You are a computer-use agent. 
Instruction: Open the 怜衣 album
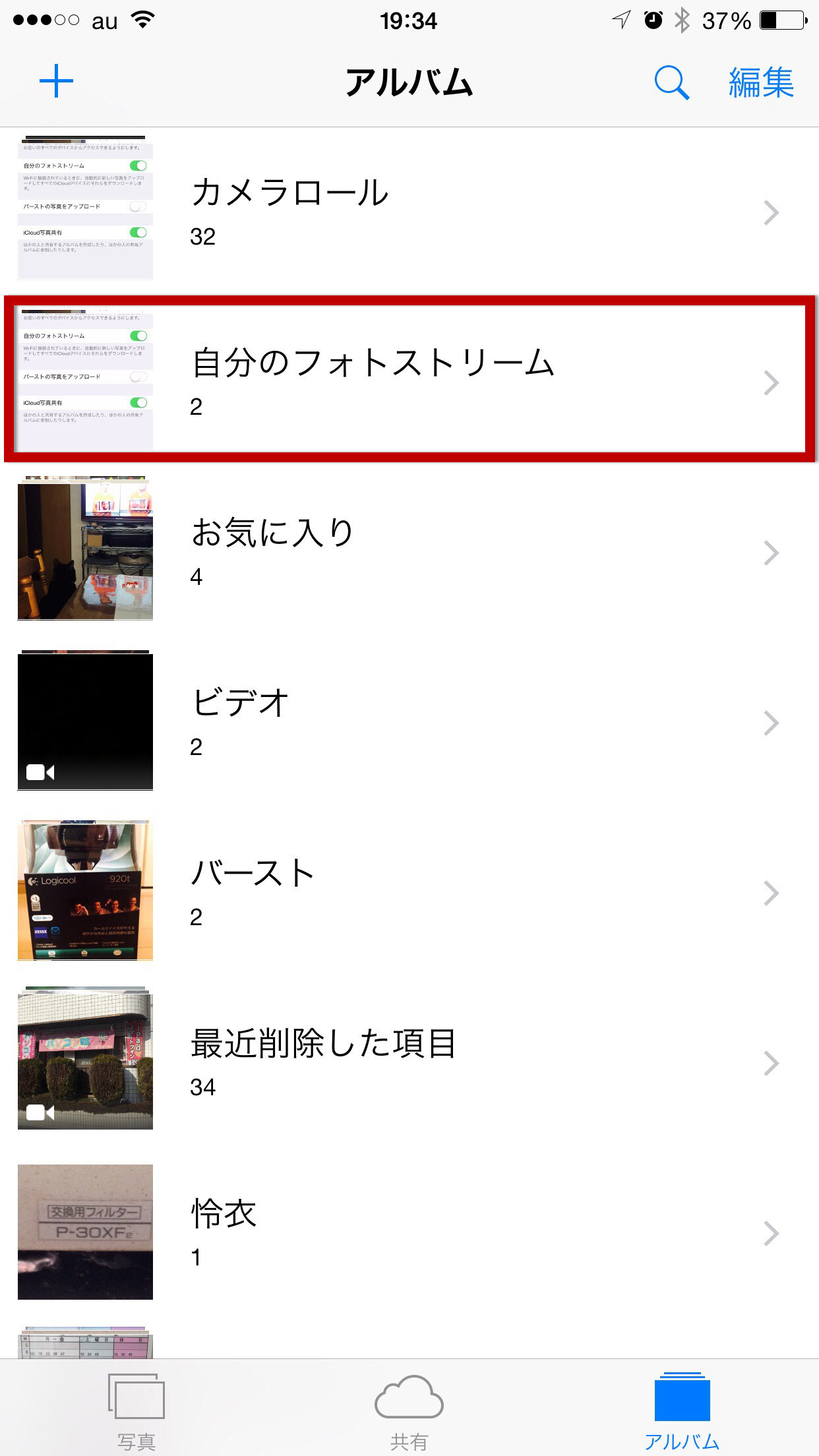(409, 1232)
